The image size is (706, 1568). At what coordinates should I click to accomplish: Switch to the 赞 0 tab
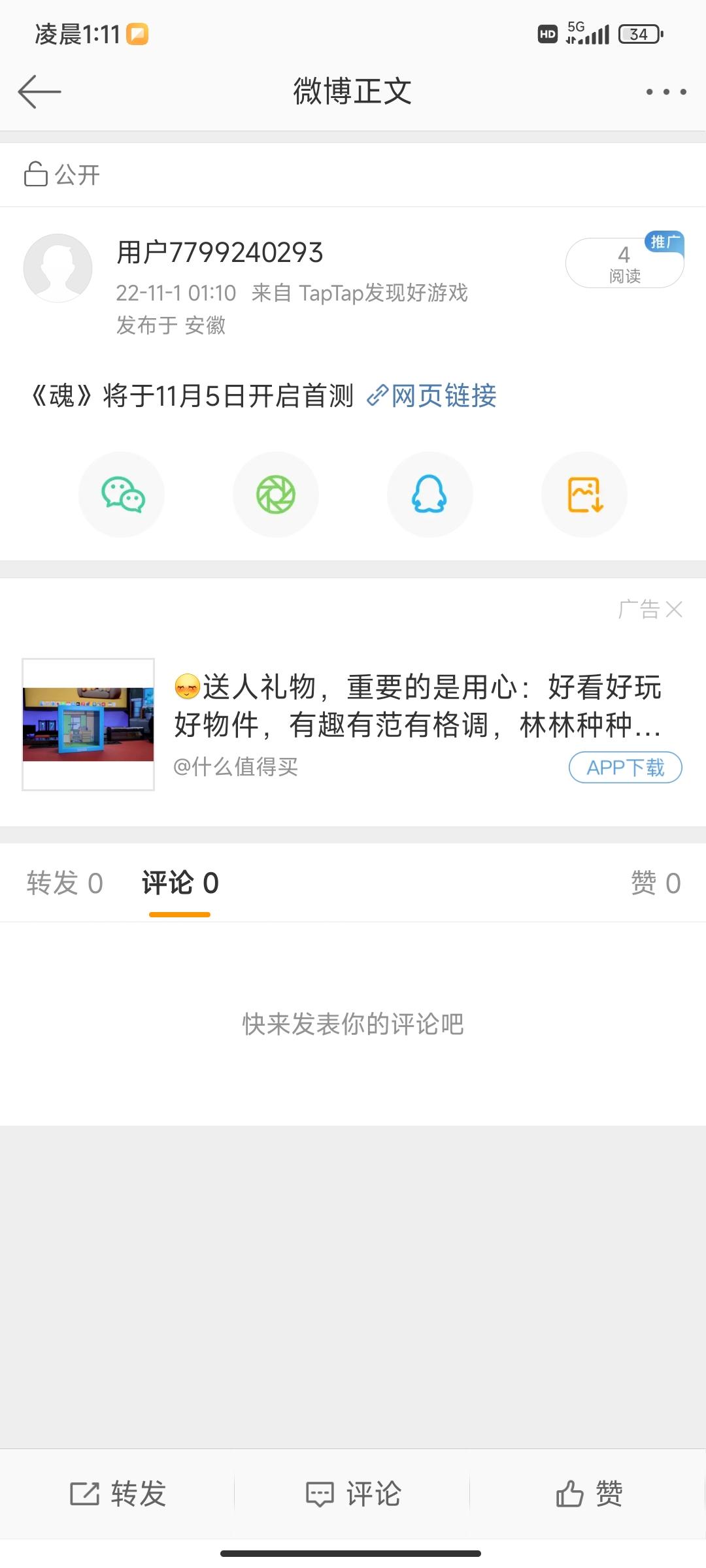(x=656, y=883)
